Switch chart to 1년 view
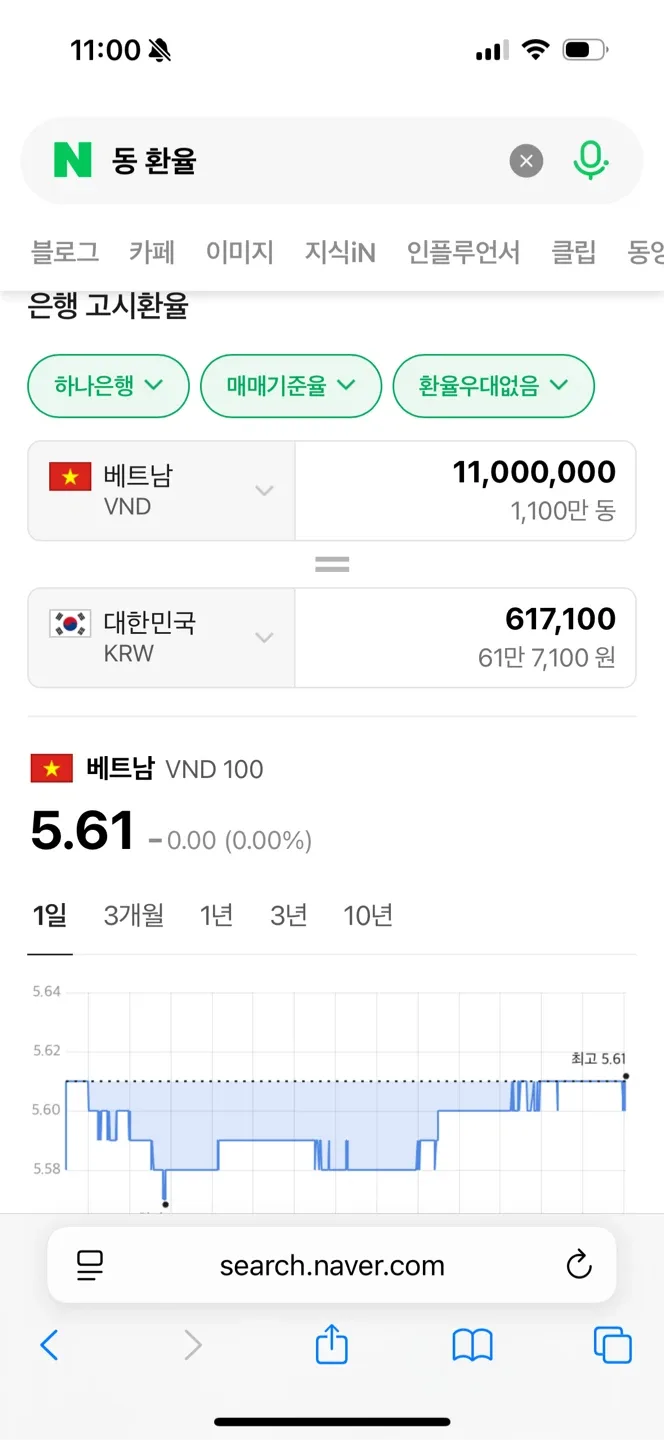The image size is (664, 1440). coord(216,915)
